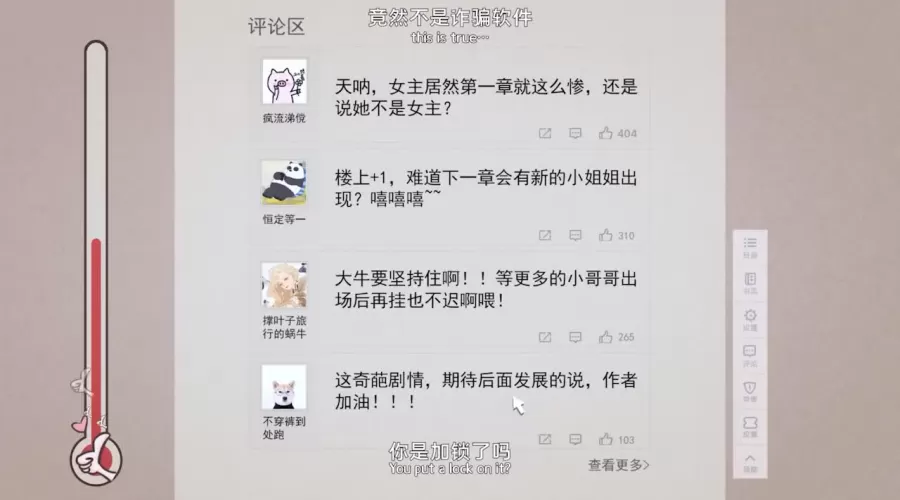Tap 查看更多 to view more comments
This screenshot has width=900, height=500.
(619, 465)
